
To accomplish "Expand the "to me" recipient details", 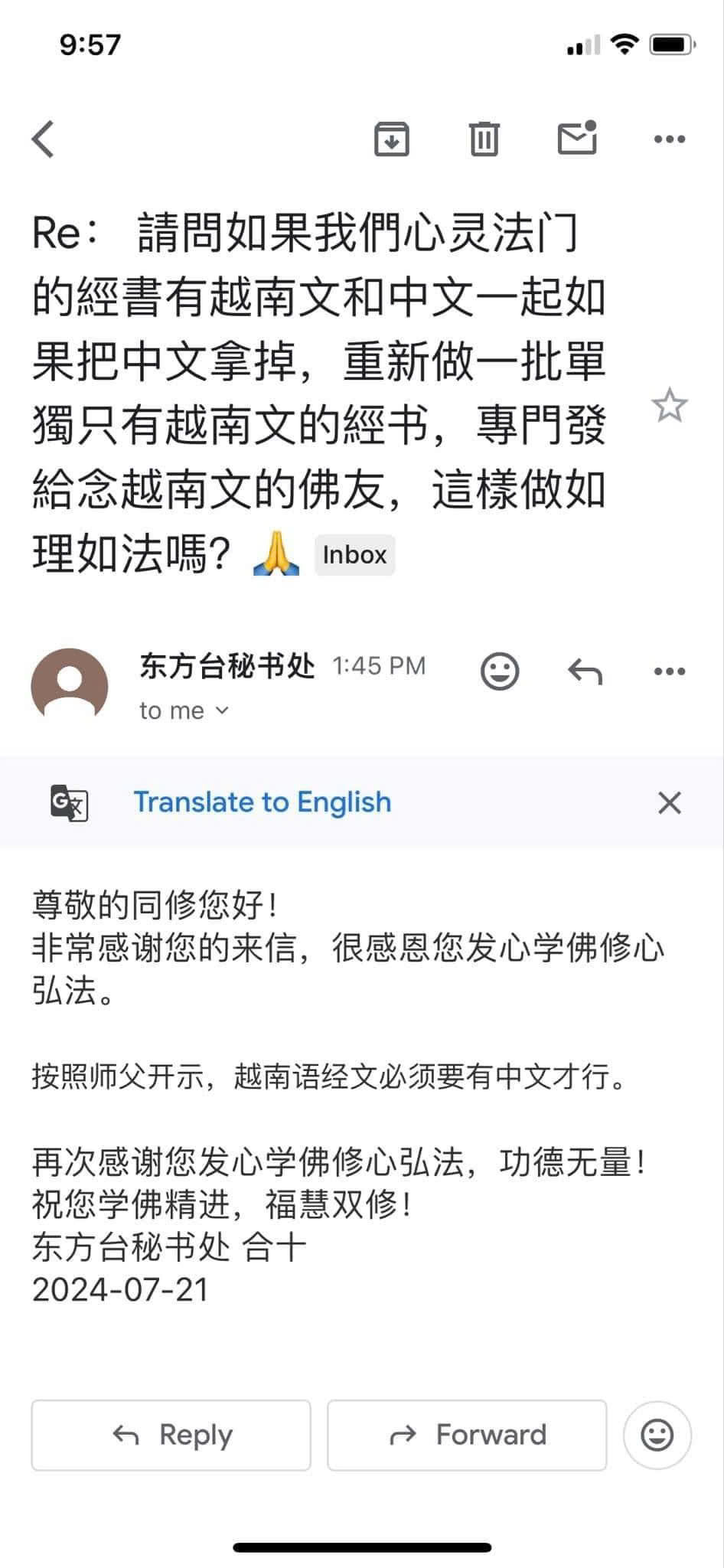I will coord(184,711).
